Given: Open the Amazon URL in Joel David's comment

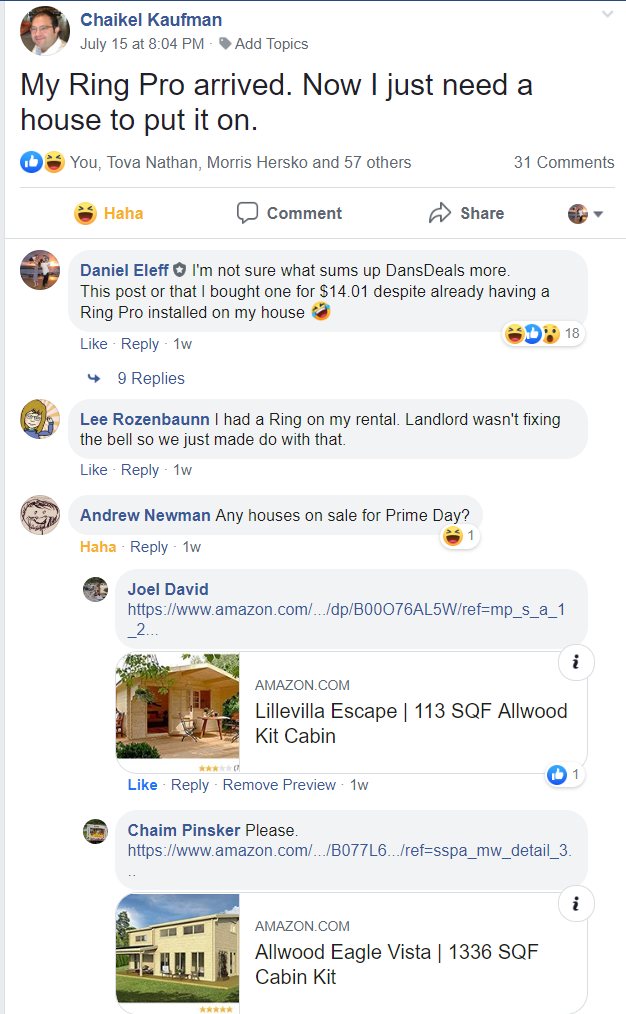Looking at the screenshot, I should click(x=347, y=619).
